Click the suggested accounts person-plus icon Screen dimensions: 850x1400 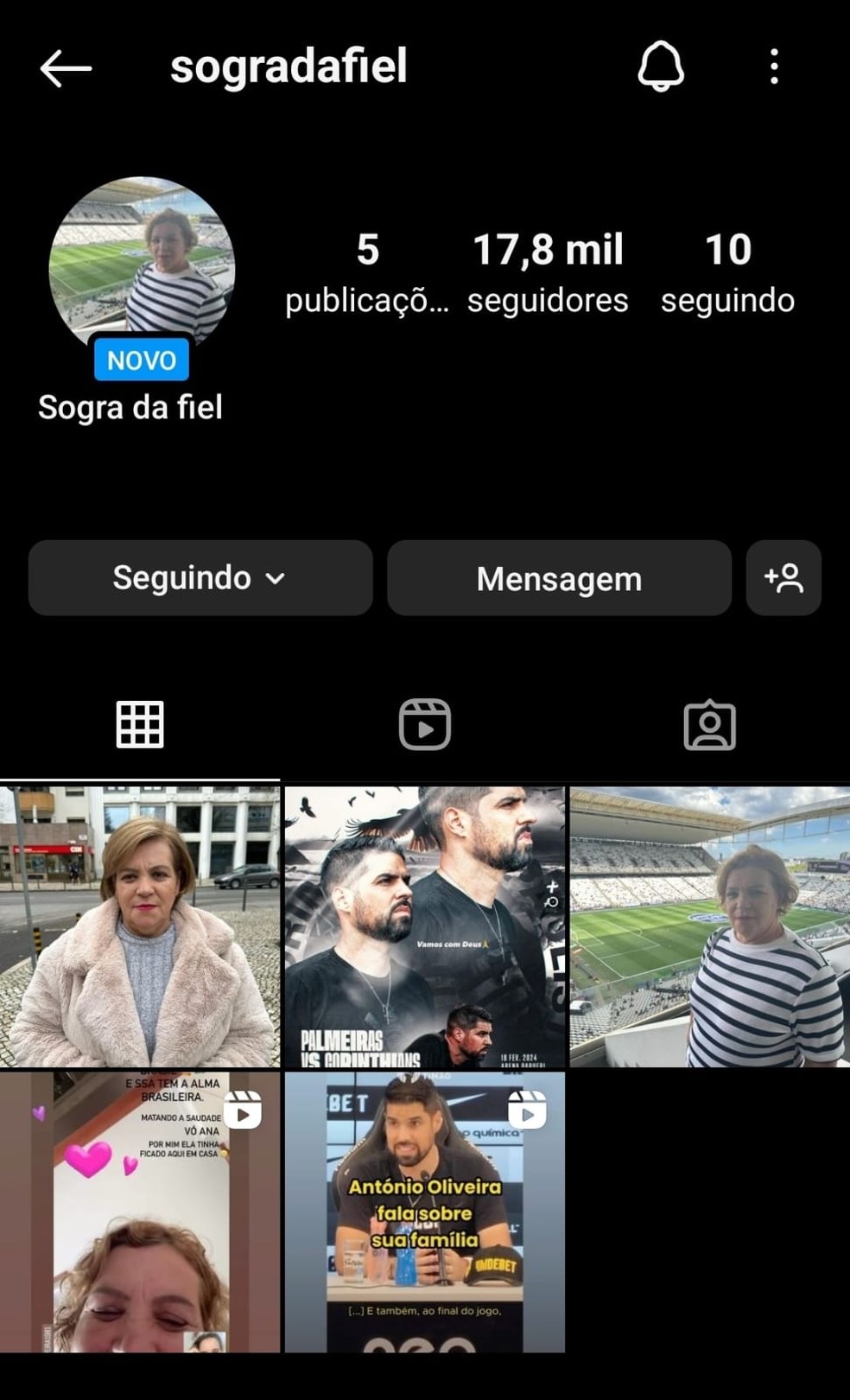click(x=783, y=578)
